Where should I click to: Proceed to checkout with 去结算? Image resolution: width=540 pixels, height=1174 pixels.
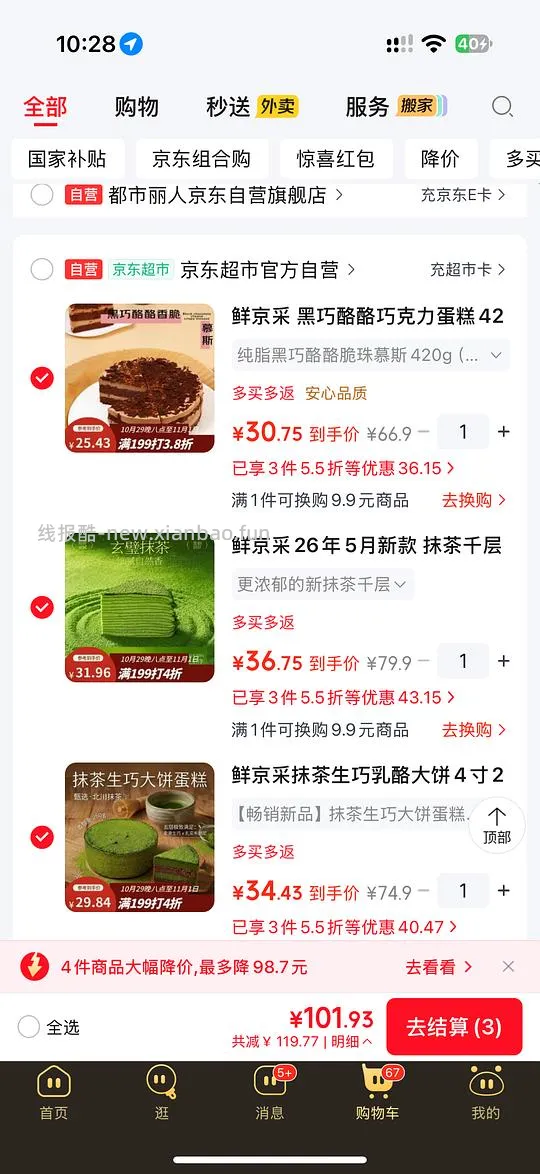tap(454, 1027)
